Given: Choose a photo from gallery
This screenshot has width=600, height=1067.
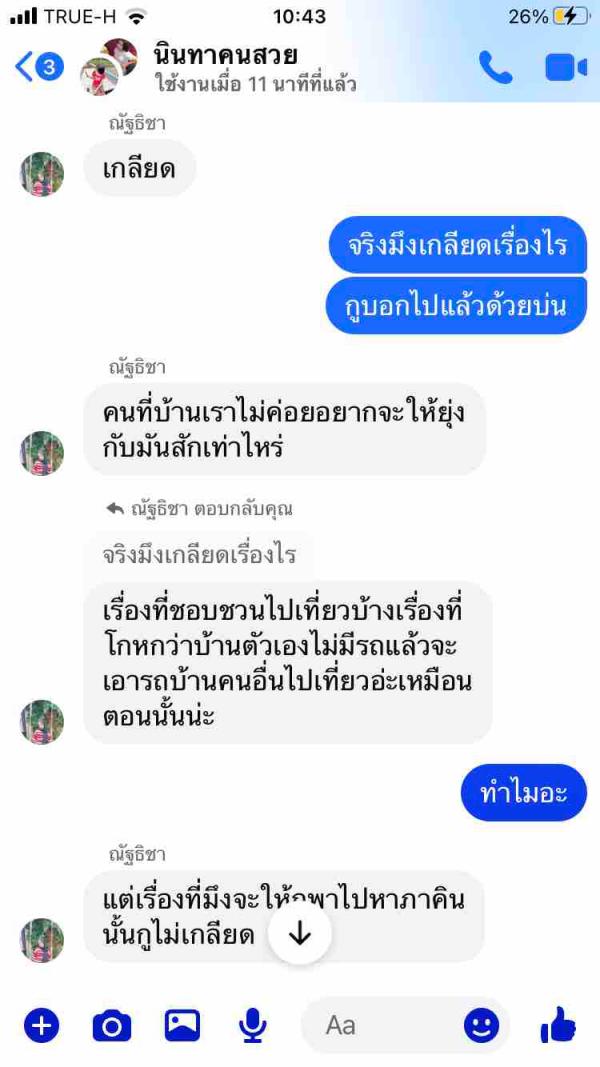Looking at the screenshot, I should tap(182, 1025).
